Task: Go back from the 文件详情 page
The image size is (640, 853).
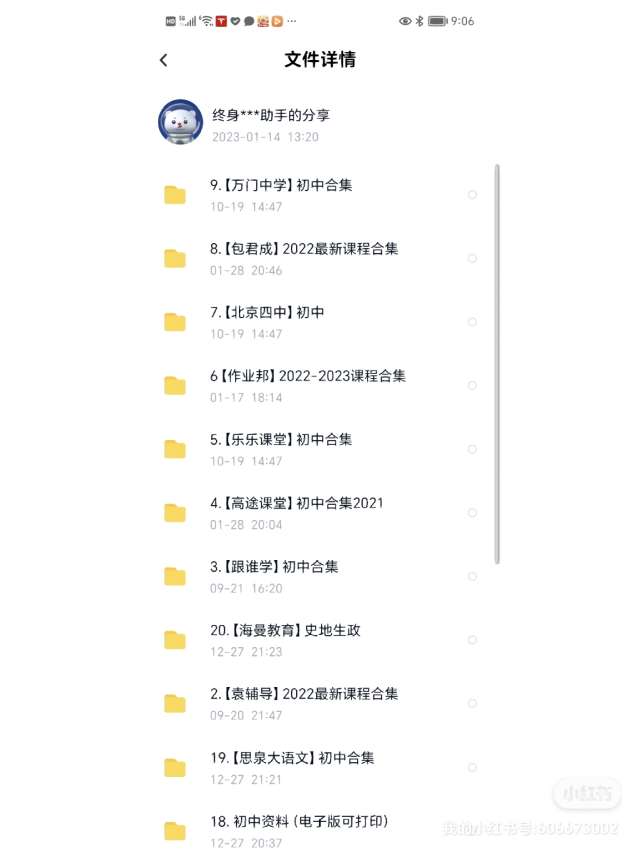Action: (164, 60)
